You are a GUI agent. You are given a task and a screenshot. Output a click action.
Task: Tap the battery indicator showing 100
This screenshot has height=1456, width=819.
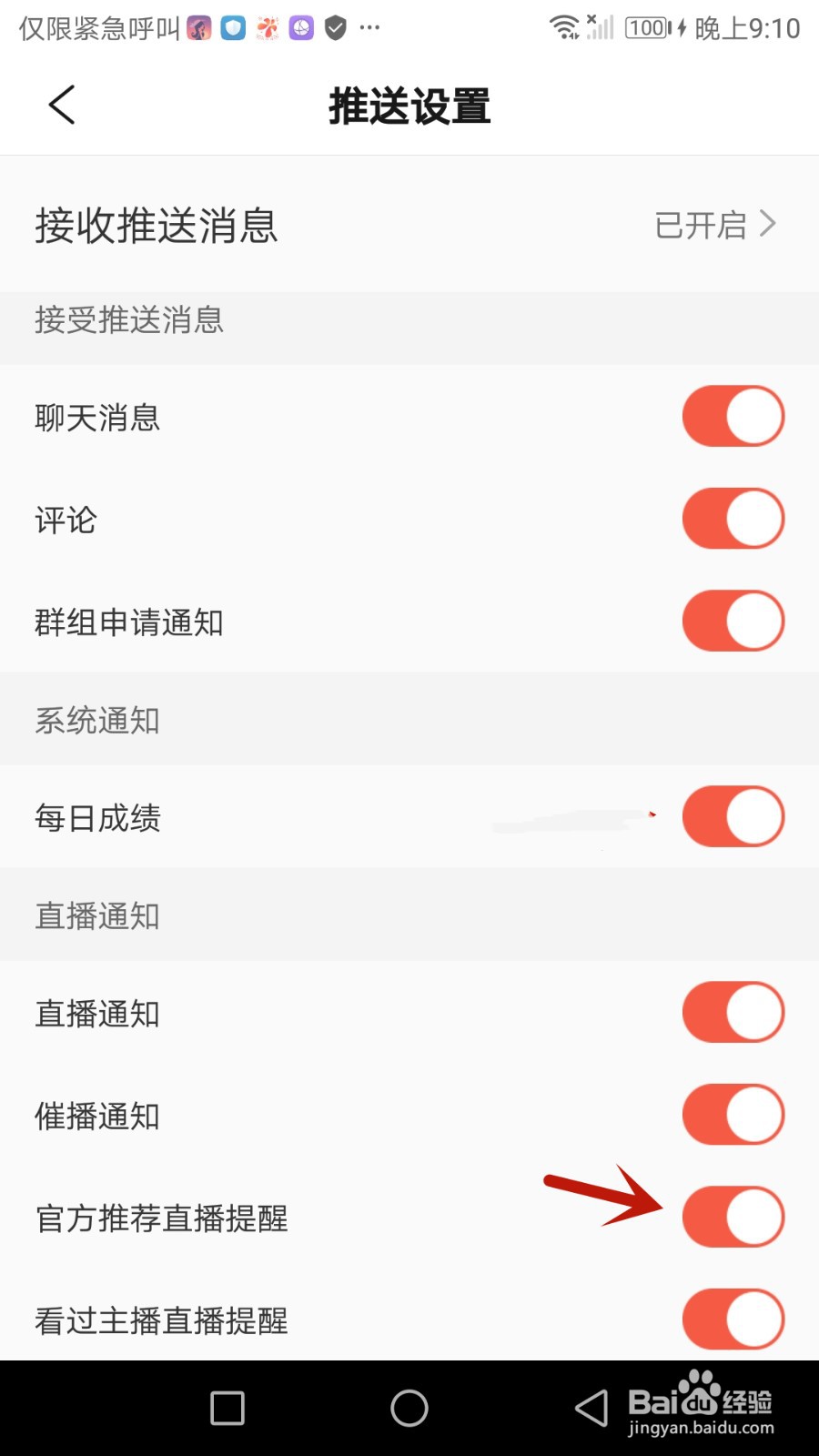(x=648, y=28)
